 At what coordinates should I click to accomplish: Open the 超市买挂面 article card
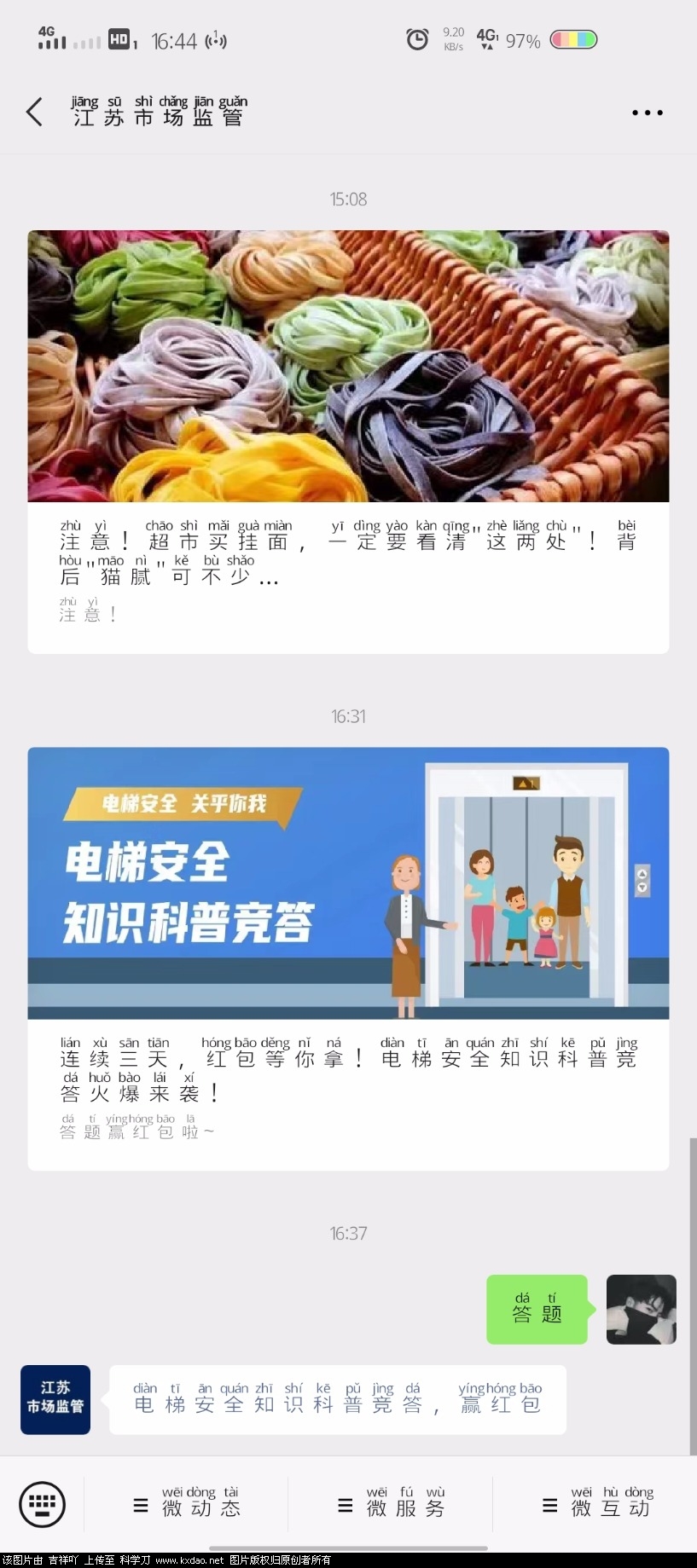click(x=348, y=441)
